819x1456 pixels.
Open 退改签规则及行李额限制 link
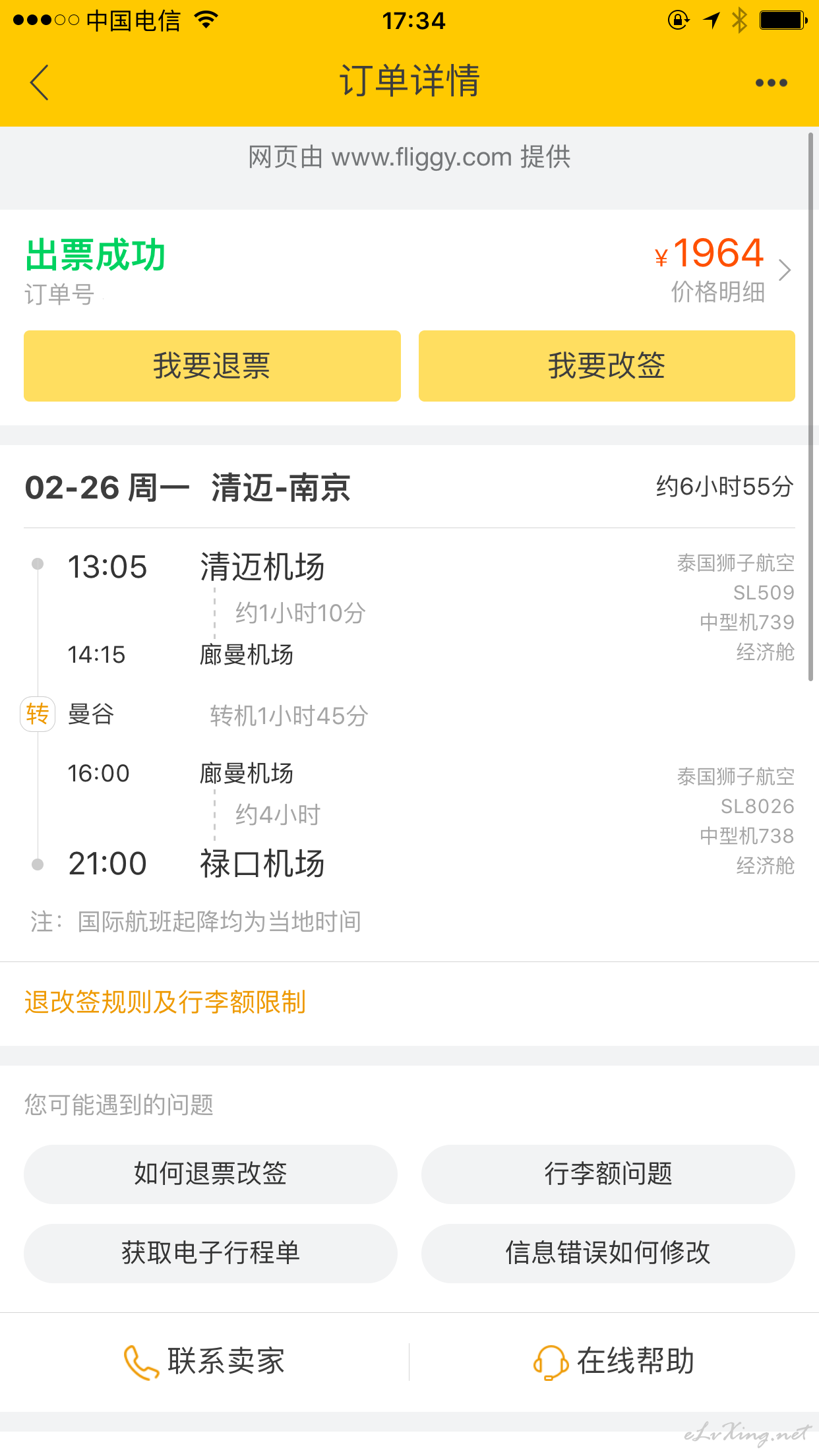(165, 1002)
